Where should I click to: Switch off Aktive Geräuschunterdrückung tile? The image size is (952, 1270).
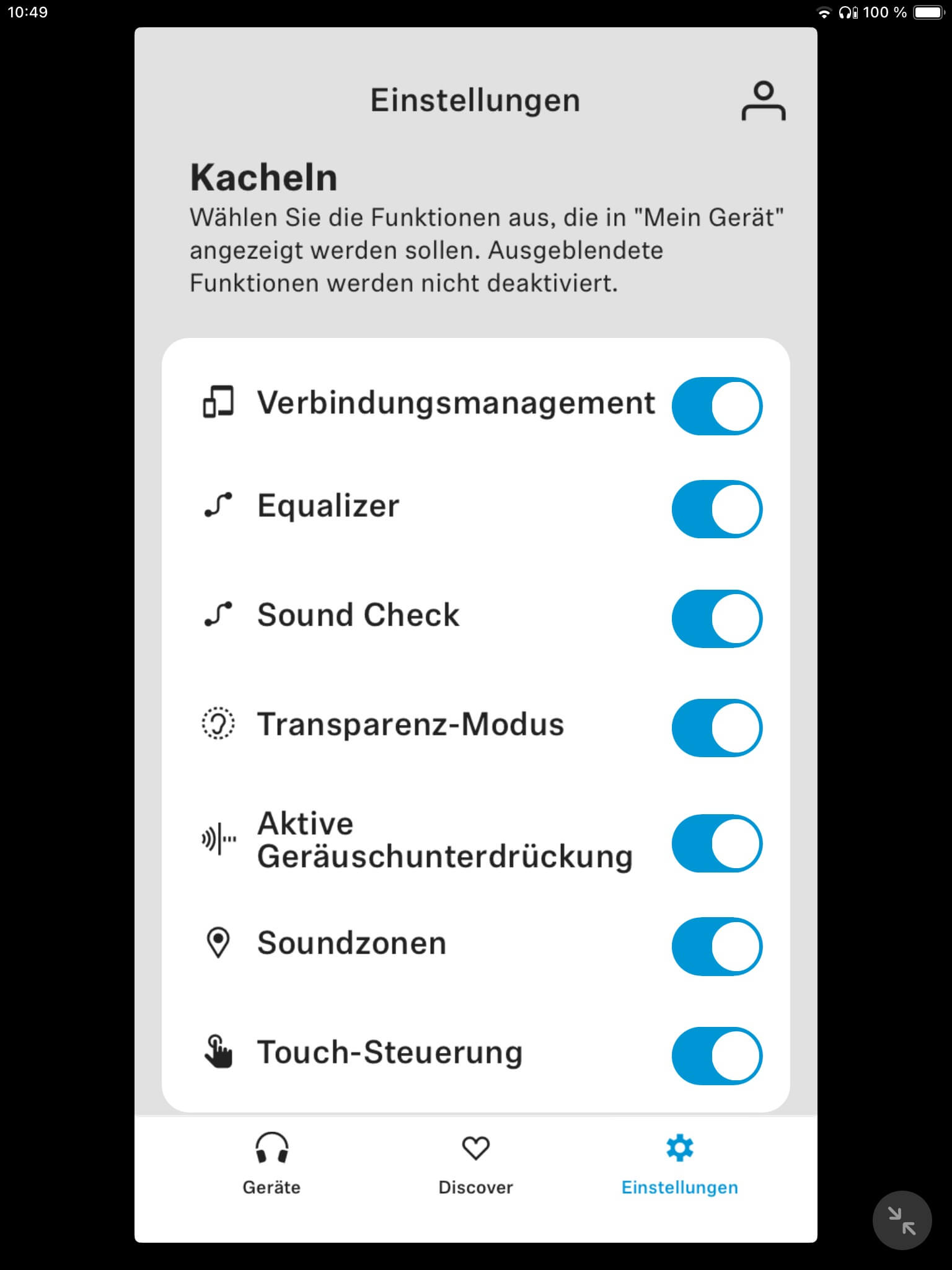(x=717, y=843)
